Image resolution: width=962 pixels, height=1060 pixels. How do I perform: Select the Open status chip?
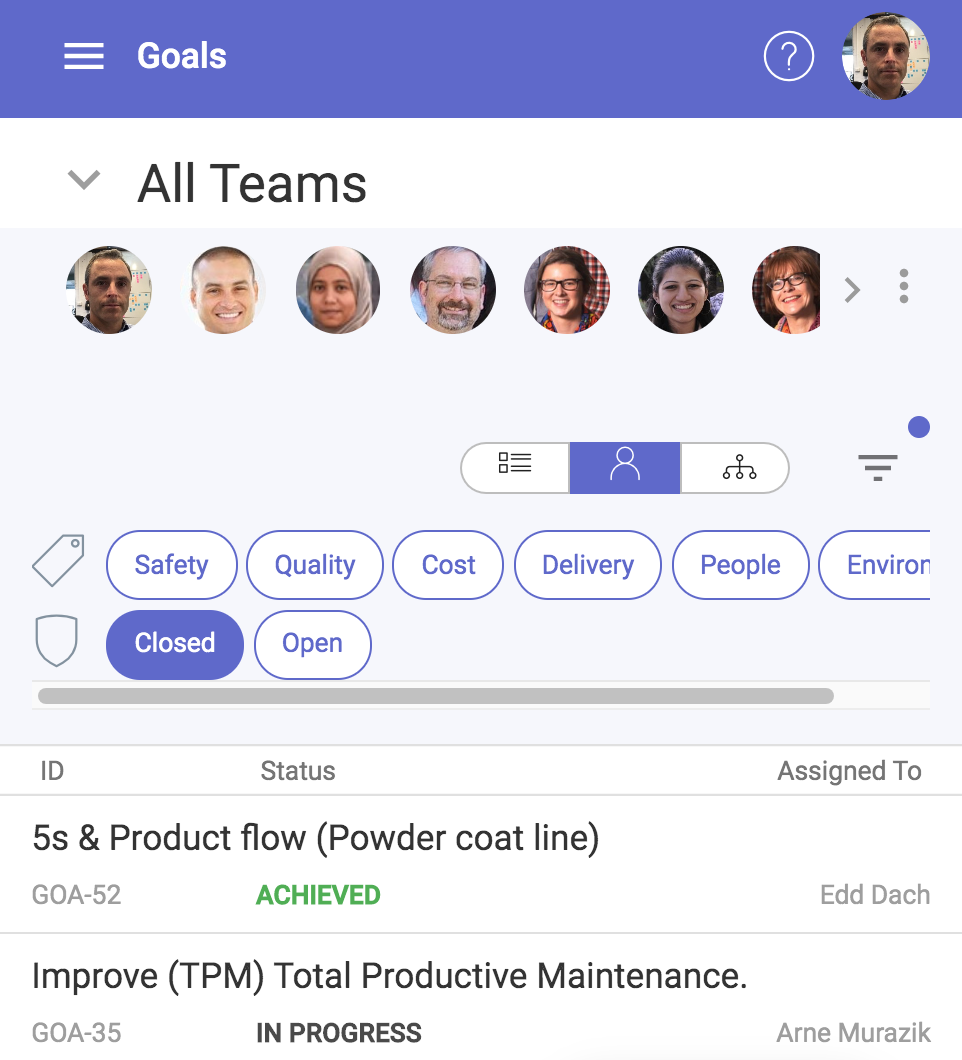(x=312, y=643)
